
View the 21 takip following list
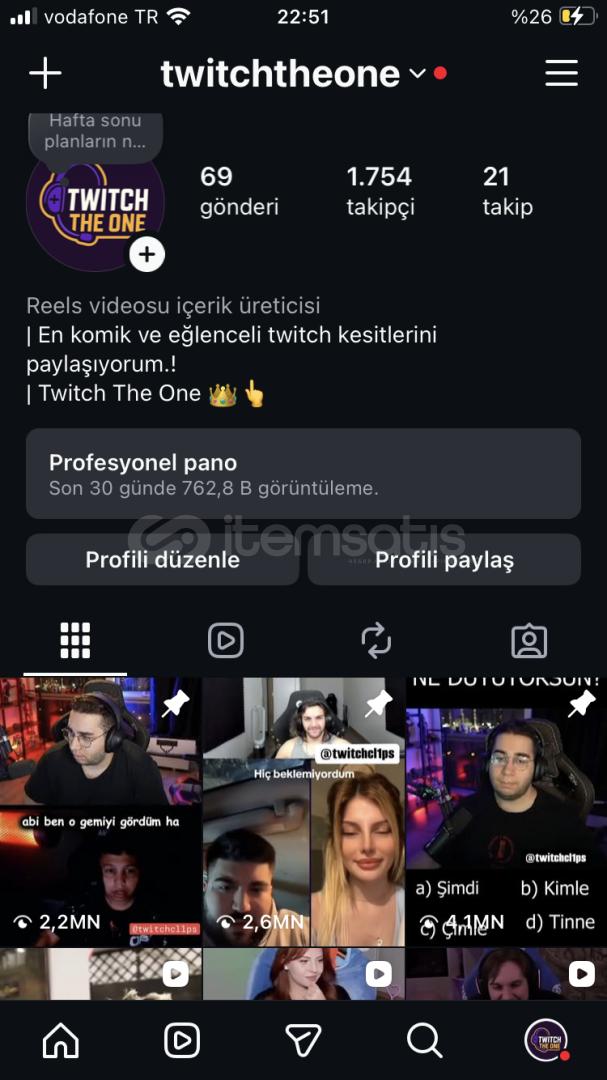[x=507, y=191]
